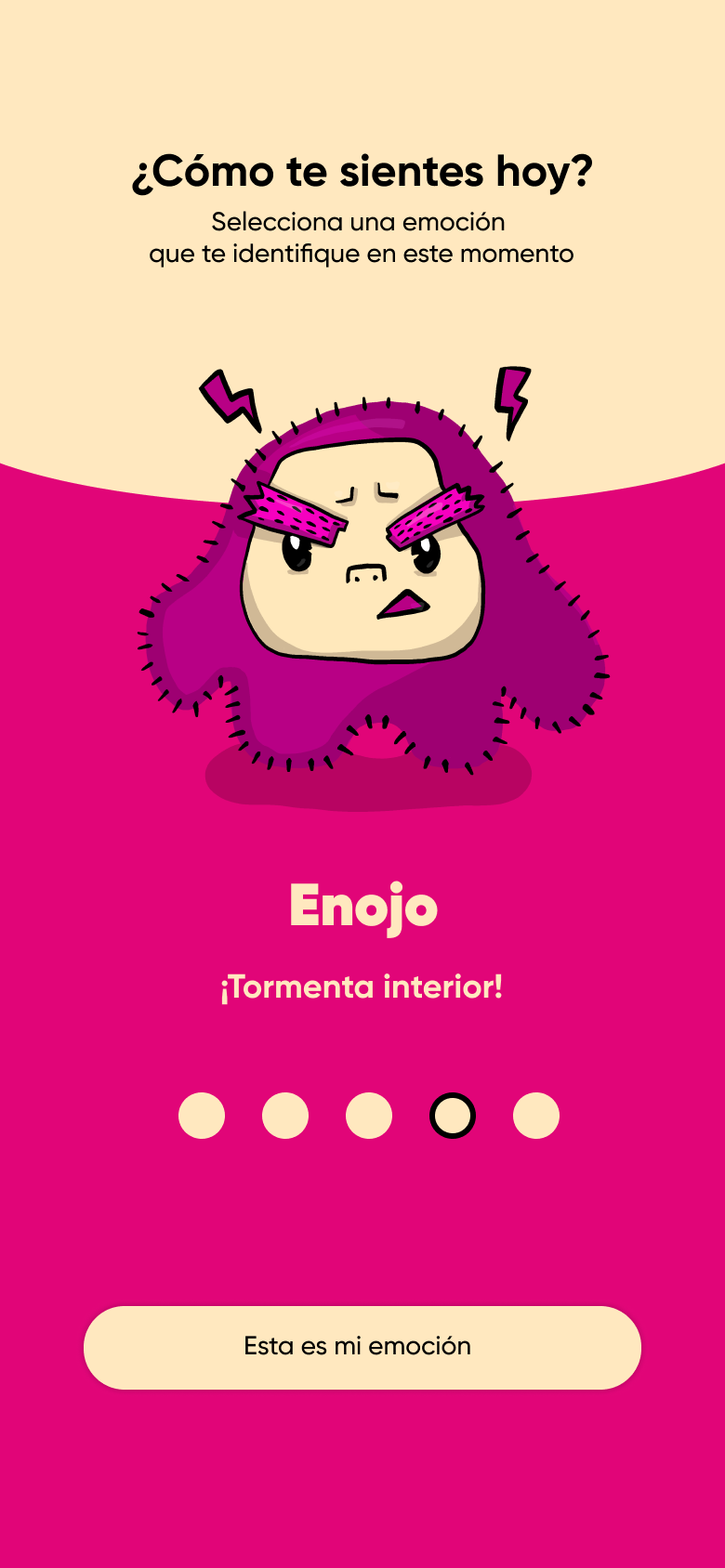Select the second emotion dot
725x1568 pixels.
click(x=285, y=1116)
